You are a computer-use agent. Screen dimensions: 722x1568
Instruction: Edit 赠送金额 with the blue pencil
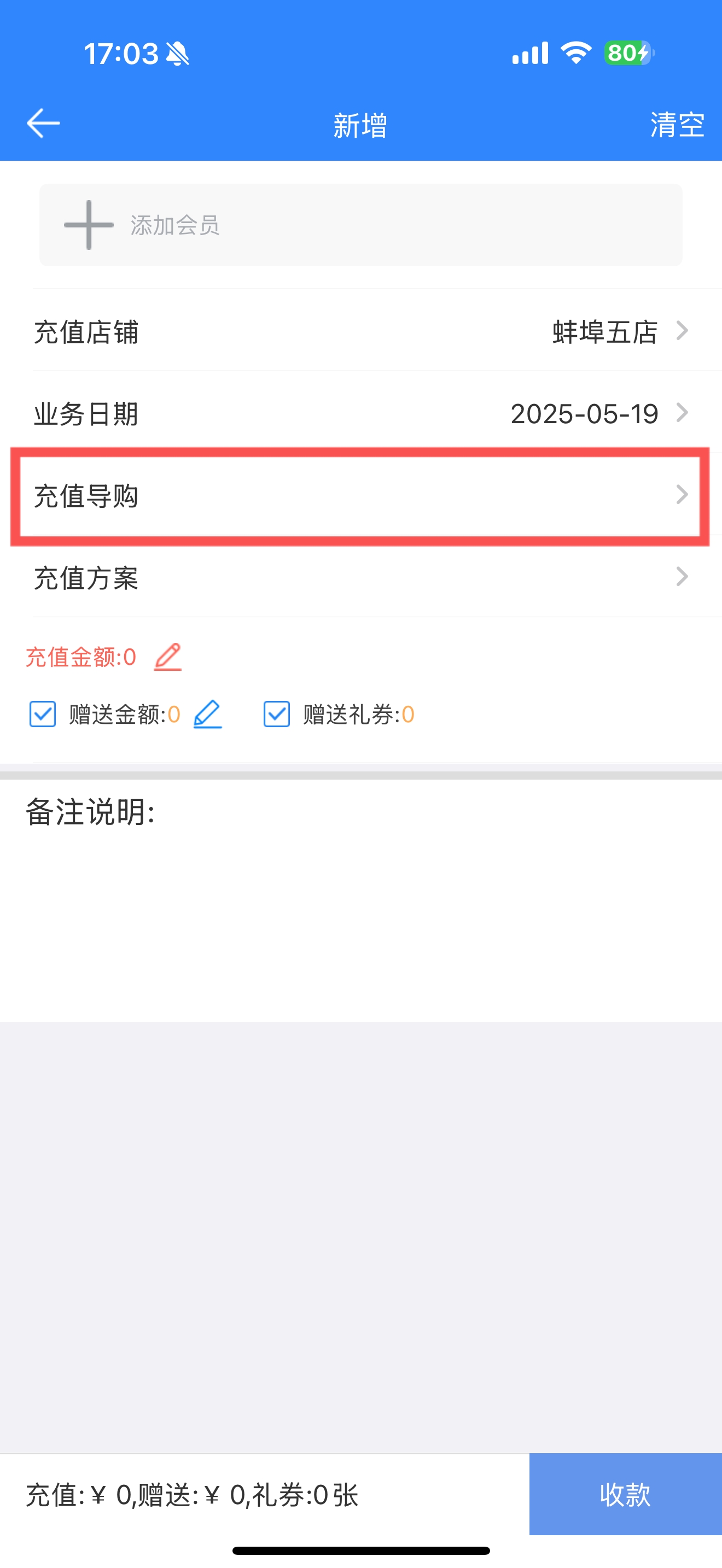tap(208, 714)
